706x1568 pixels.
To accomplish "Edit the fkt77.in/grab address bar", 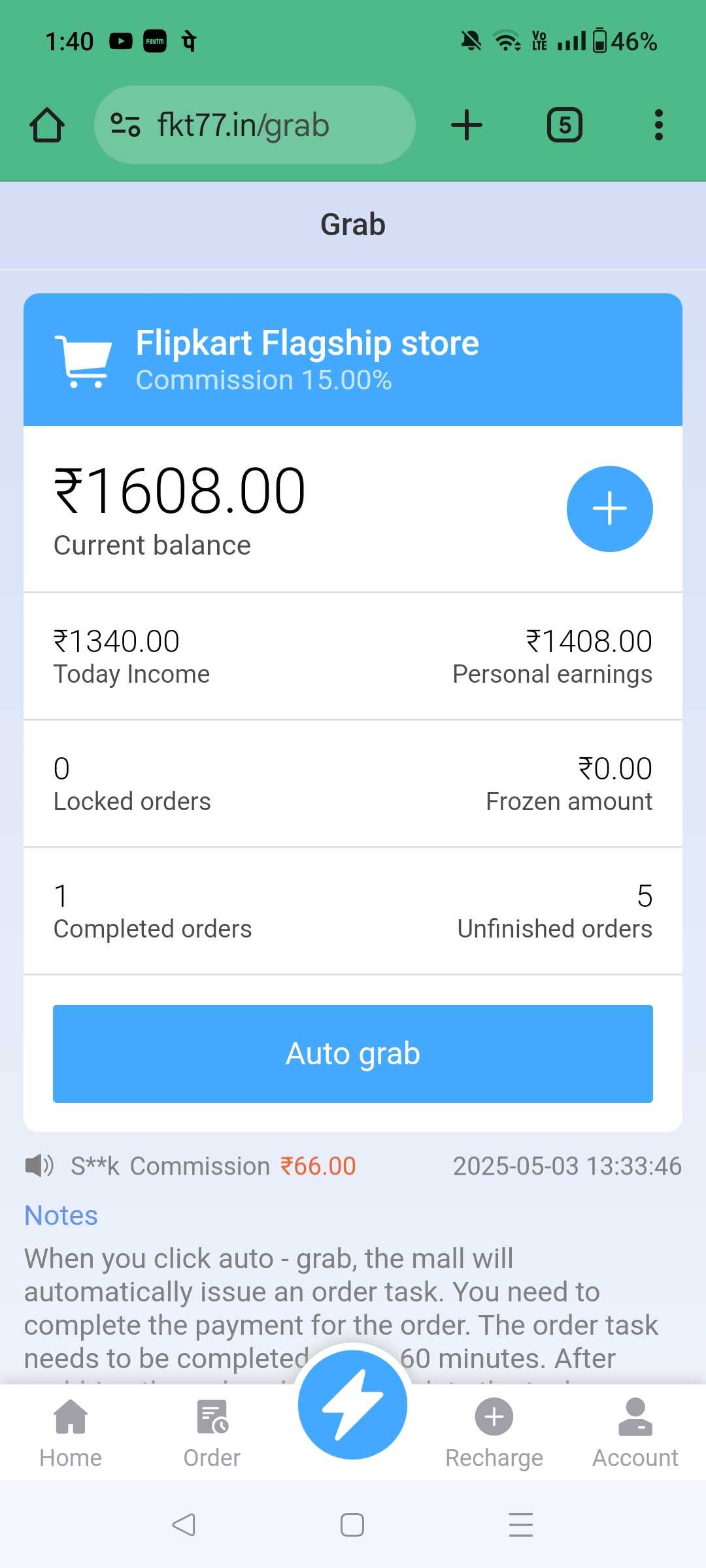I will (x=255, y=125).
